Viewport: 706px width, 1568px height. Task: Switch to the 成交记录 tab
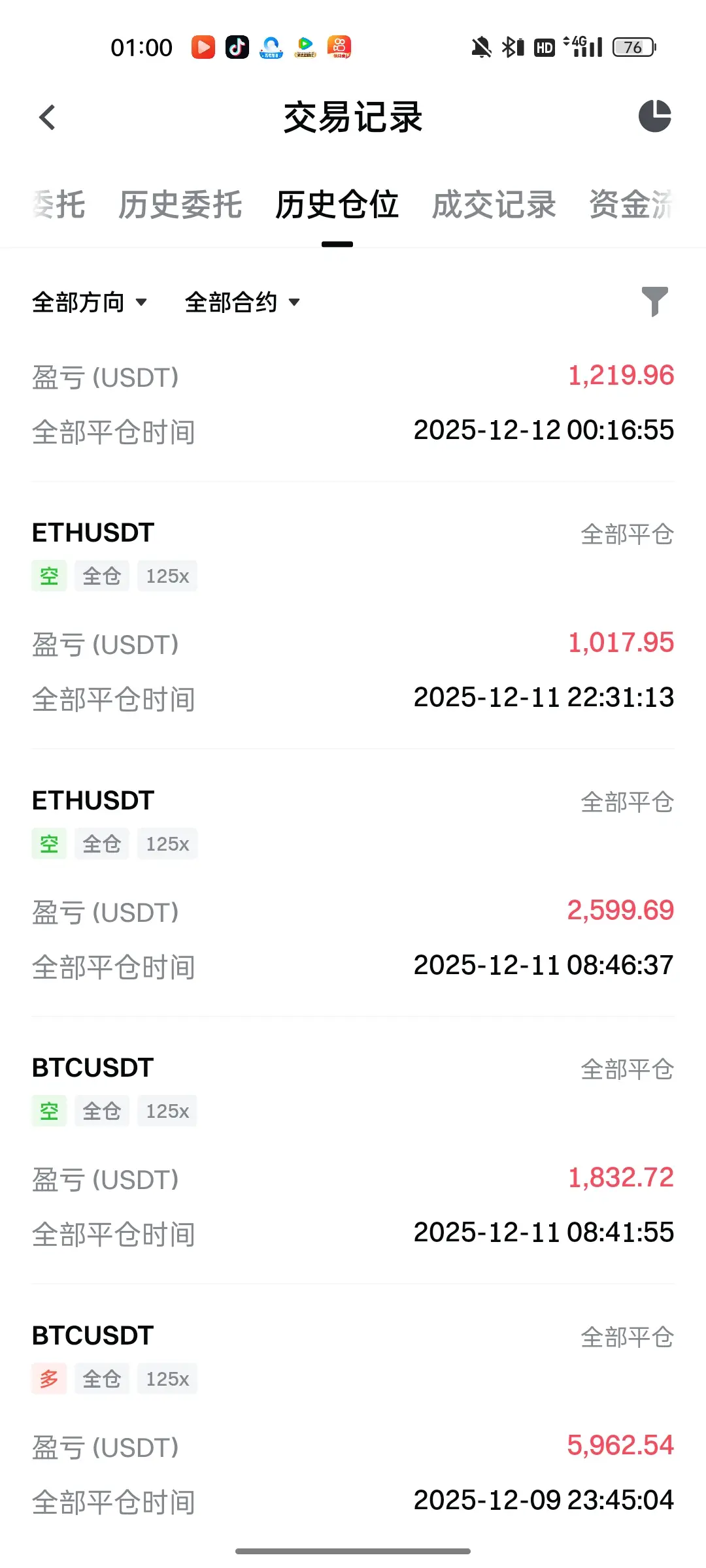coord(494,204)
